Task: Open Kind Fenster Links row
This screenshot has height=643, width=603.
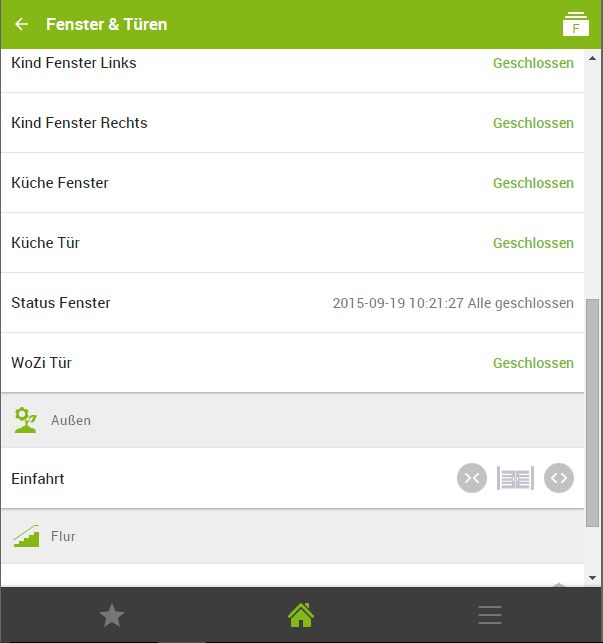Action: tap(292, 63)
